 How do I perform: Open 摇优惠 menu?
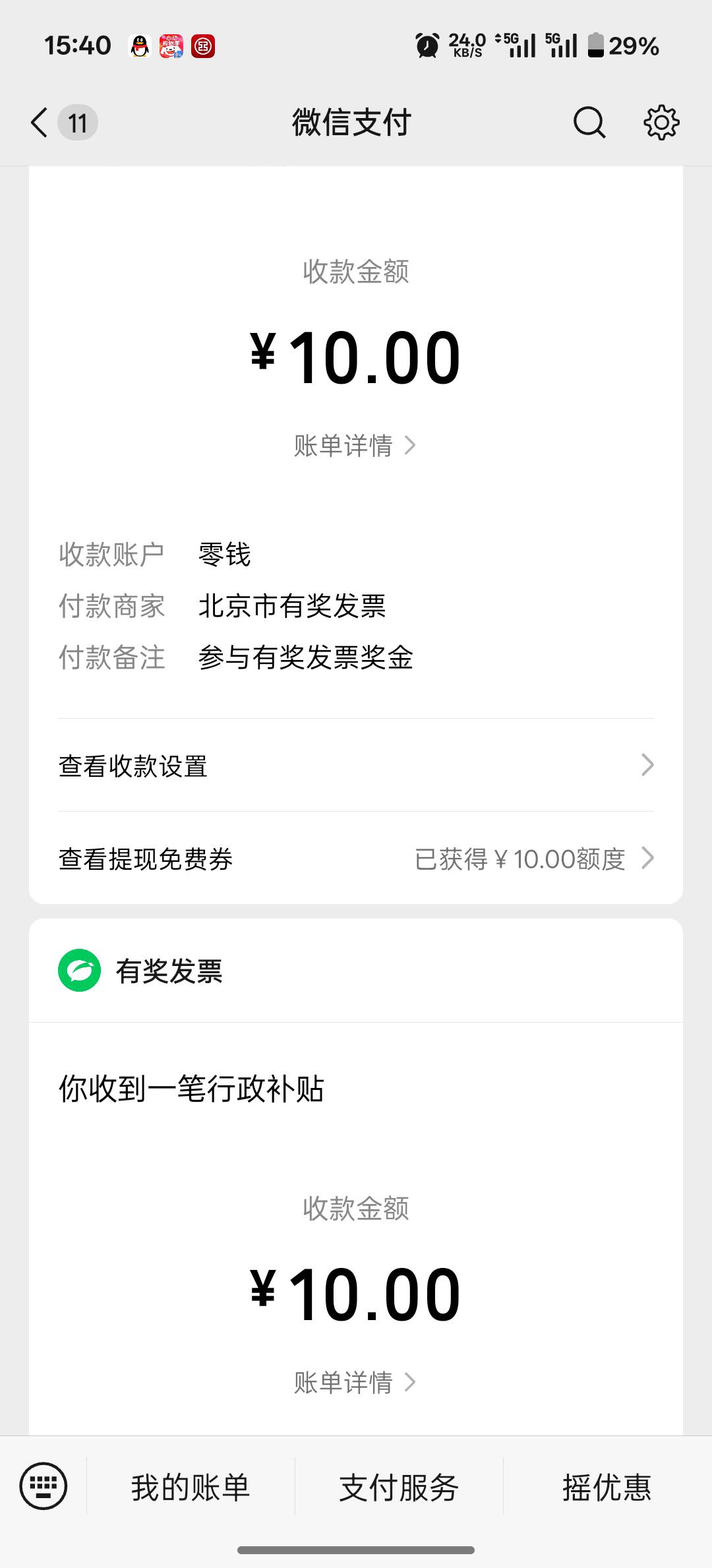[x=607, y=1488]
